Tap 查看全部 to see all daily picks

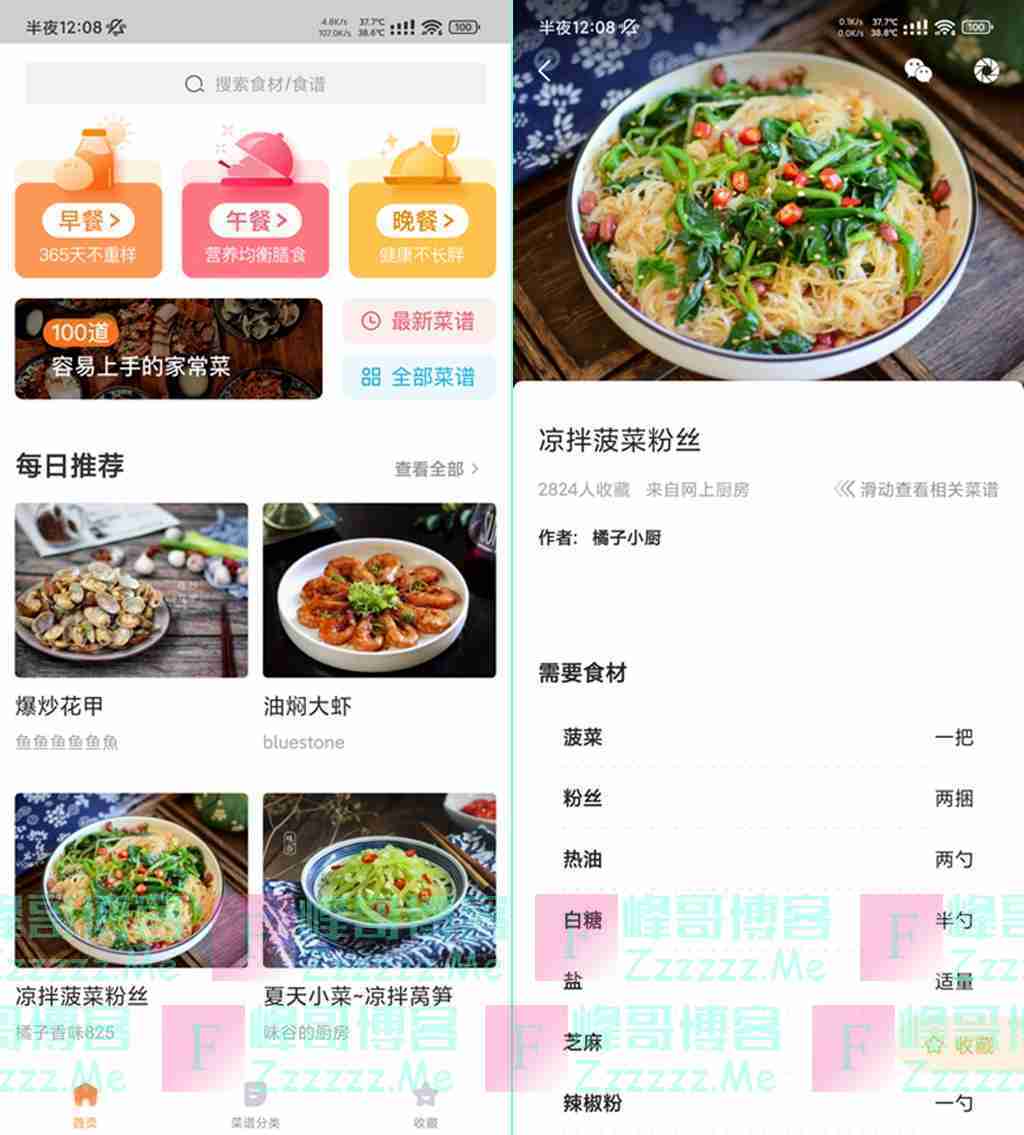(436, 468)
